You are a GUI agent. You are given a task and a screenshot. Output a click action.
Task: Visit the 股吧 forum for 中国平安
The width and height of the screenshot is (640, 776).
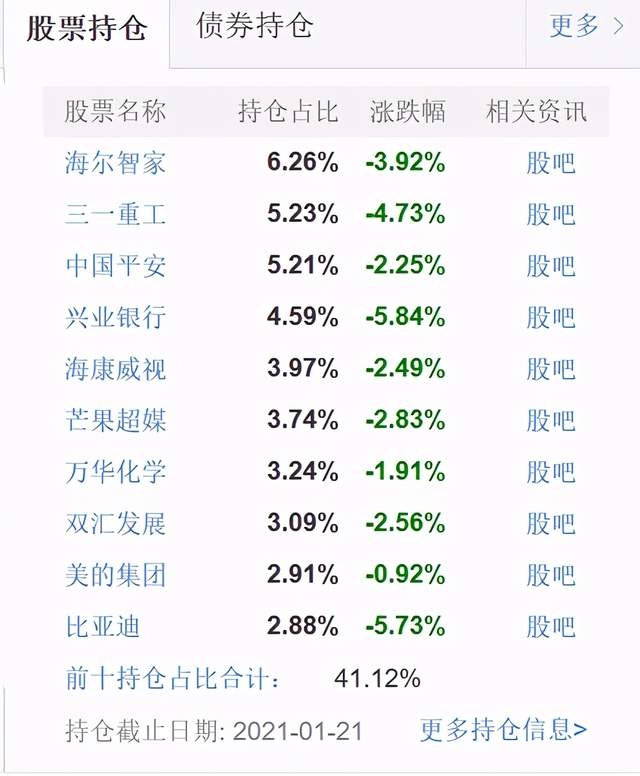(x=551, y=266)
